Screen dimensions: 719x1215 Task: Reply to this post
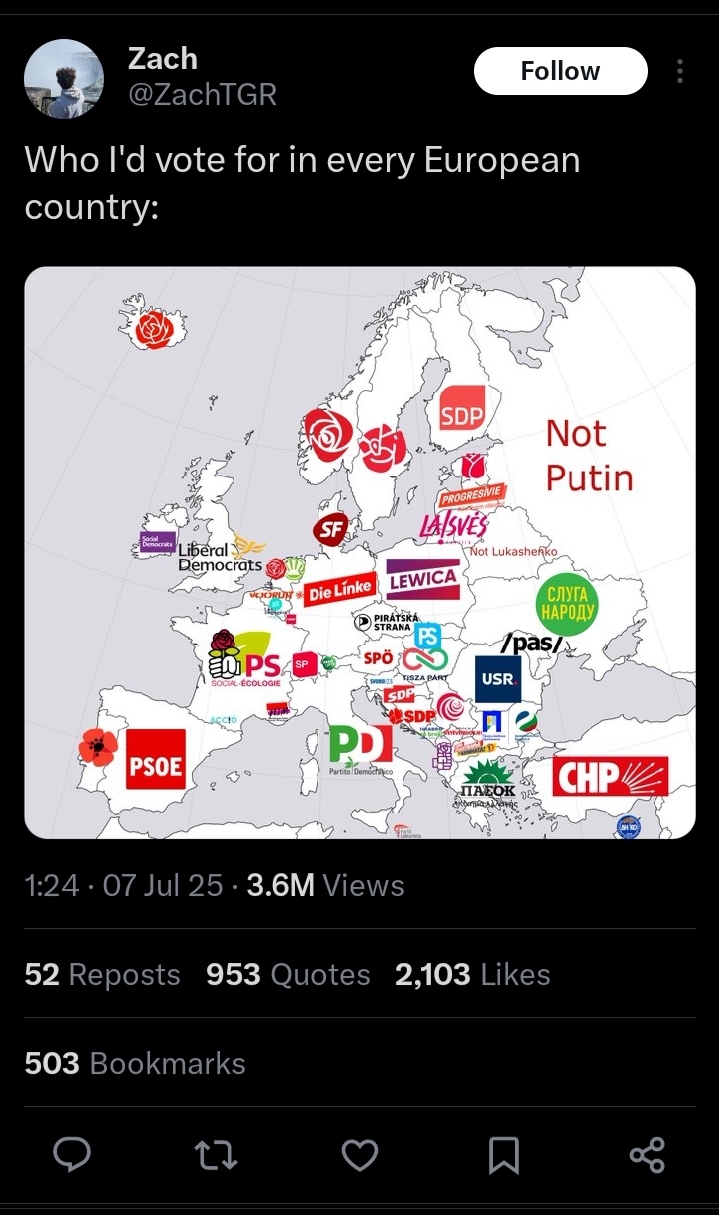(x=72, y=1156)
